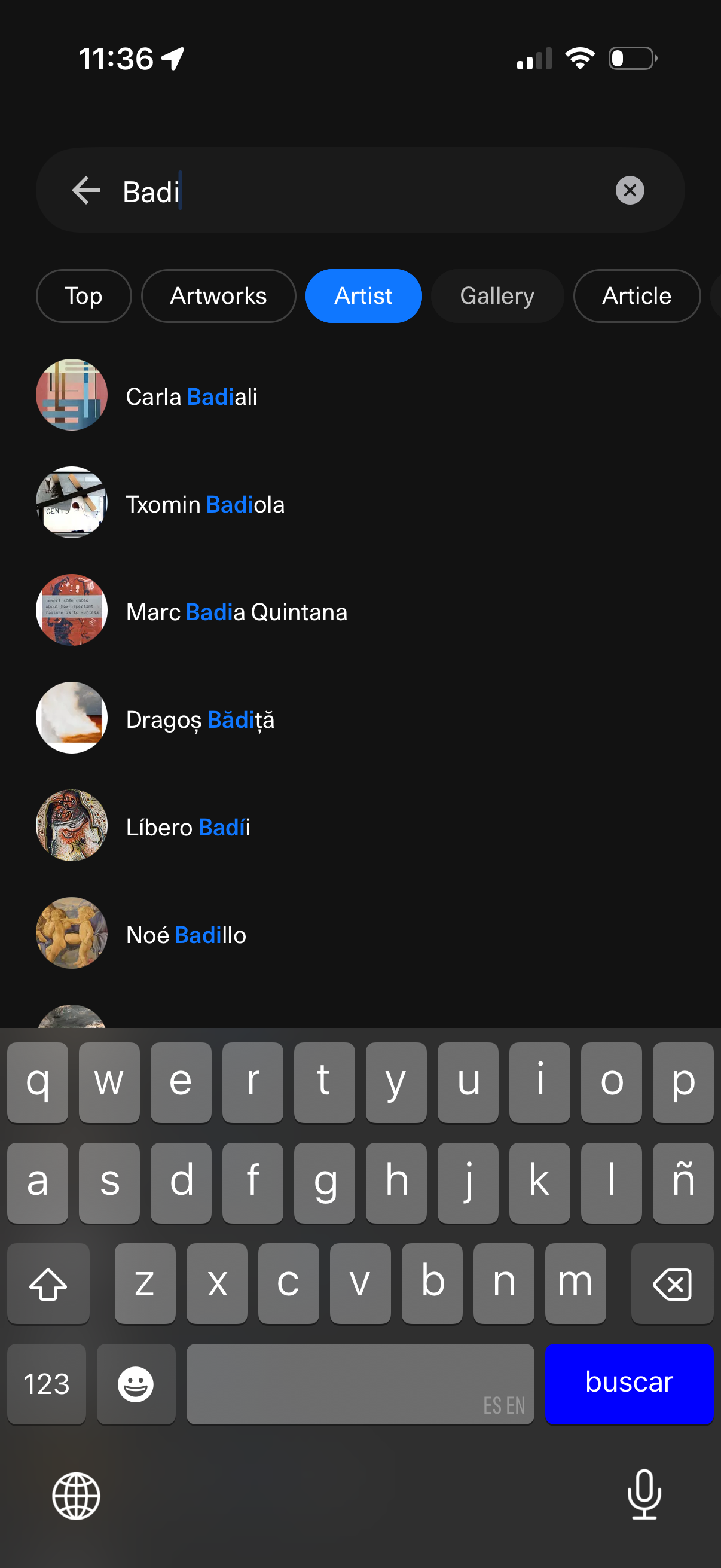Switch keyboard language with globe icon
Screen dimensions: 721x1568
76,1496
